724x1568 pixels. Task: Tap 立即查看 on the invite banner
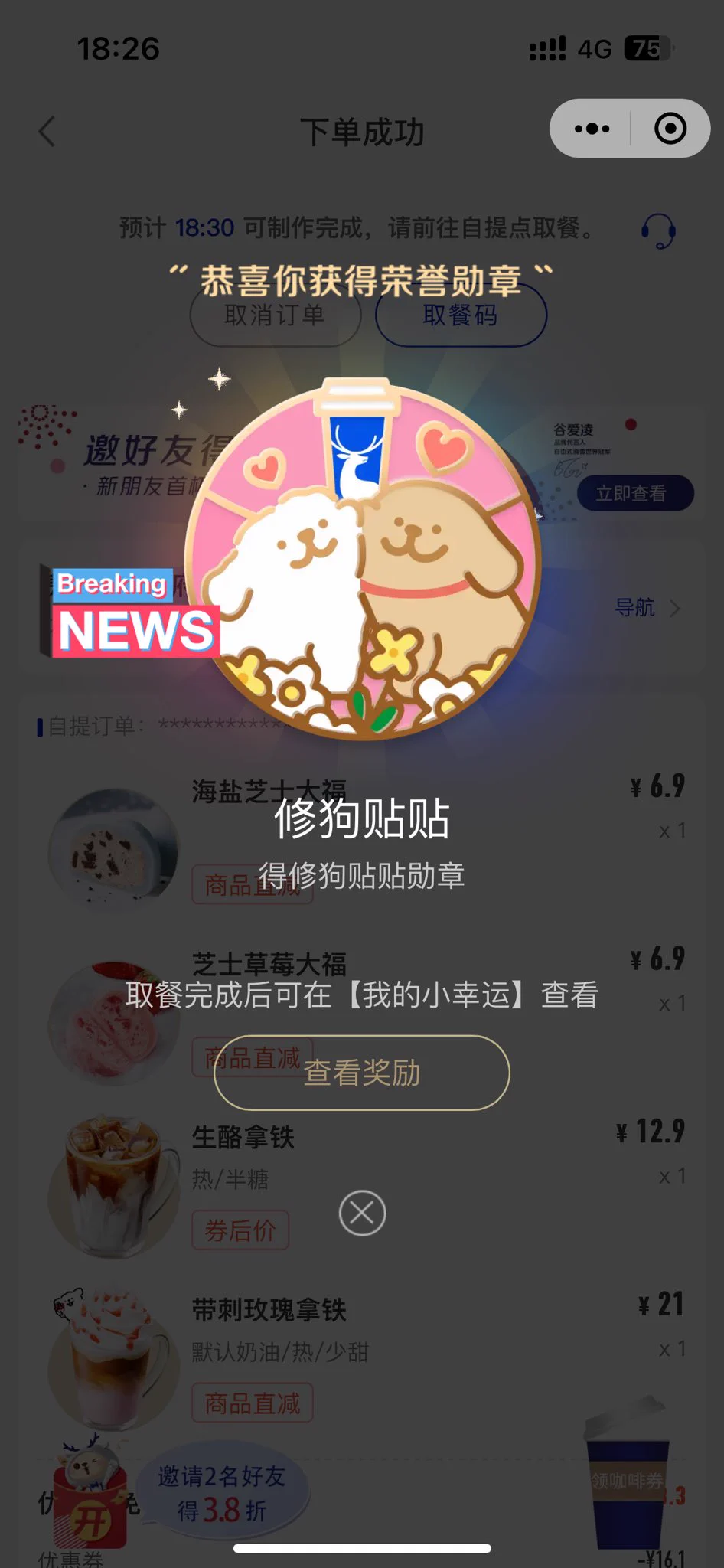[634, 493]
